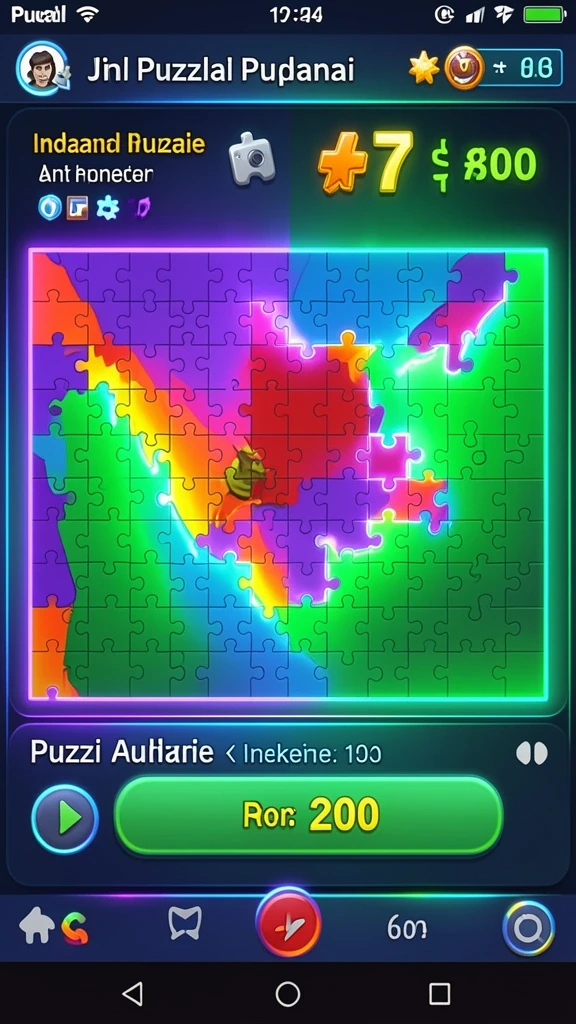Pause the game with the pause icon
The image size is (576, 1024).
pos(532,754)
